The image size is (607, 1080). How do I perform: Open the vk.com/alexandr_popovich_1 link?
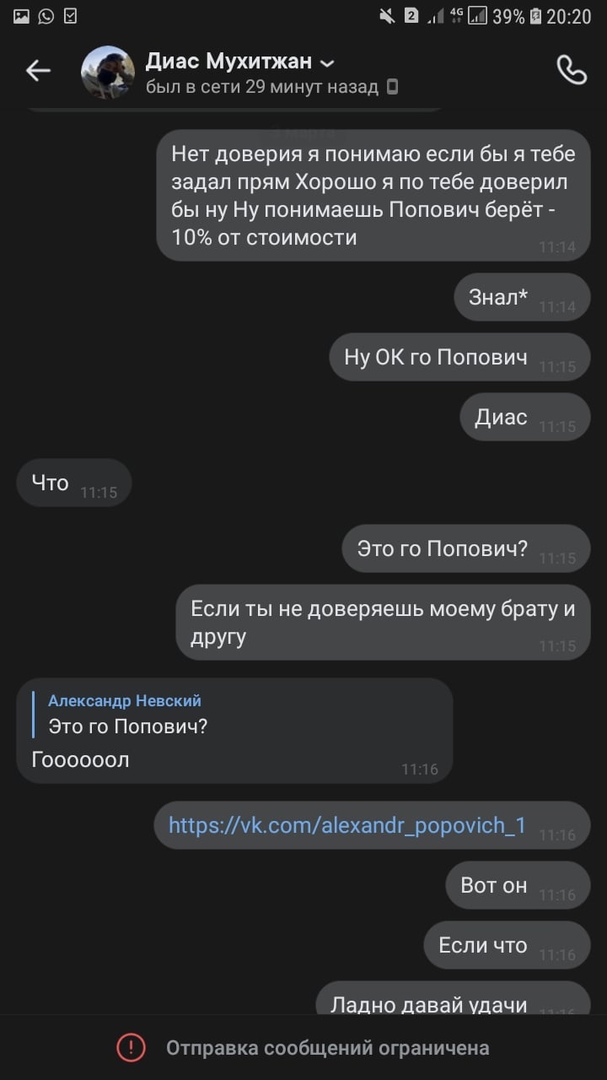point(347,825)
